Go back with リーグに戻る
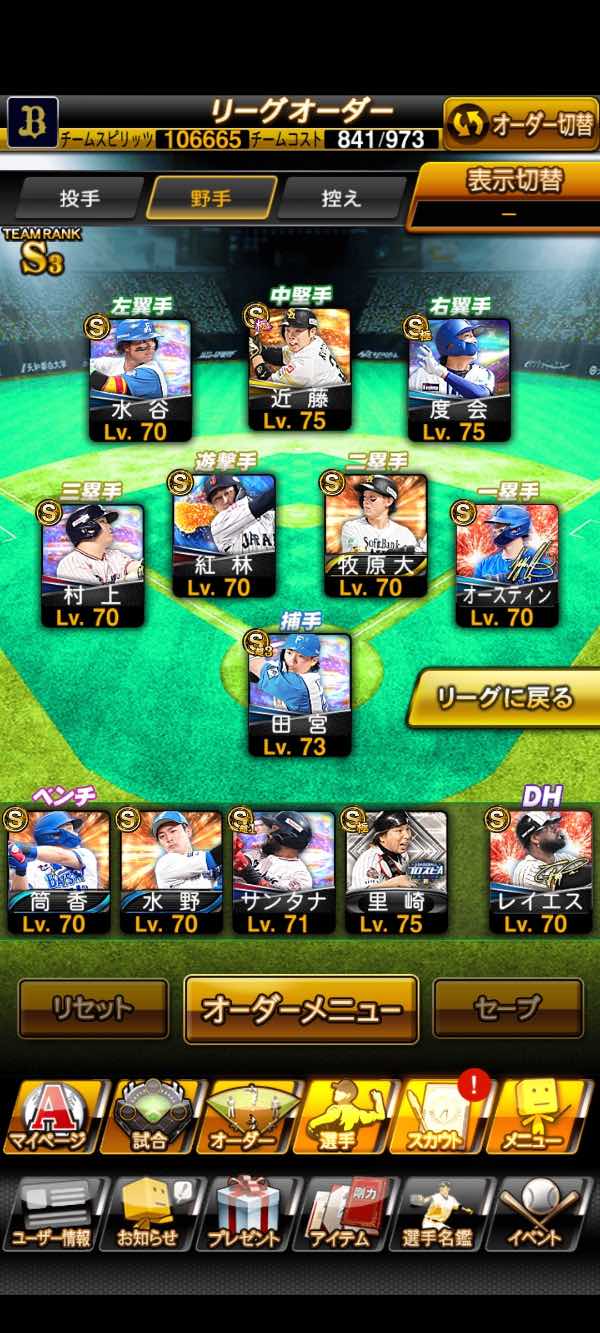The image size is (600, 1333). pos(505,697)
